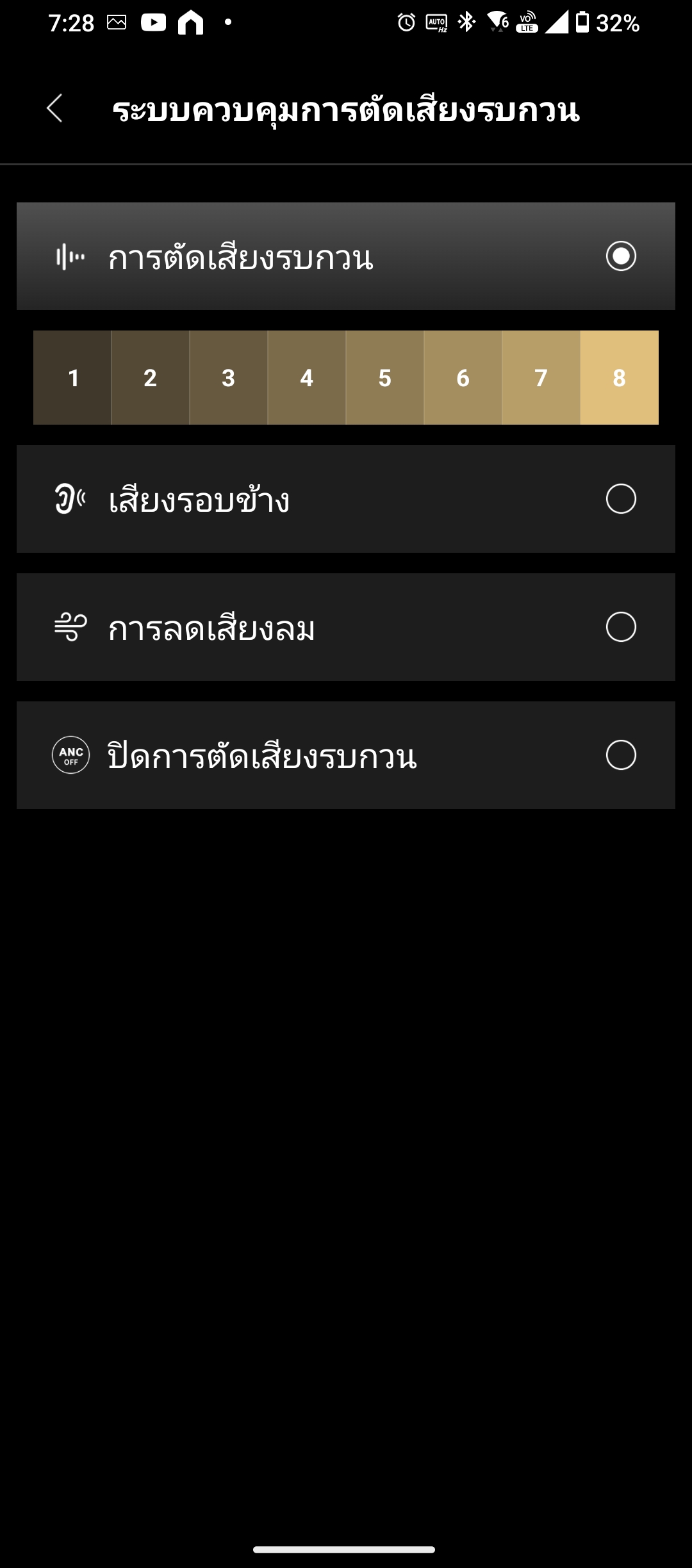The image size is (692, 1568).
Task: Set noise cancelling level to 4
Action: click(307, 378)
